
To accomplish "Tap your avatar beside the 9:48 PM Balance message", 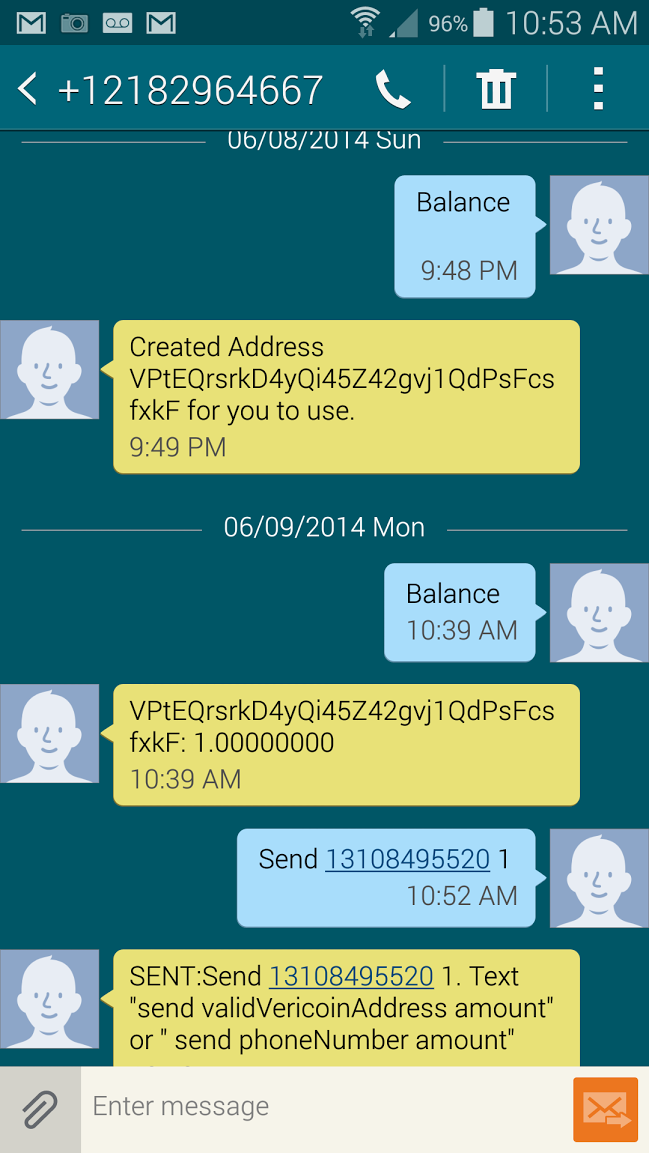I will click(x=600, y=224).
